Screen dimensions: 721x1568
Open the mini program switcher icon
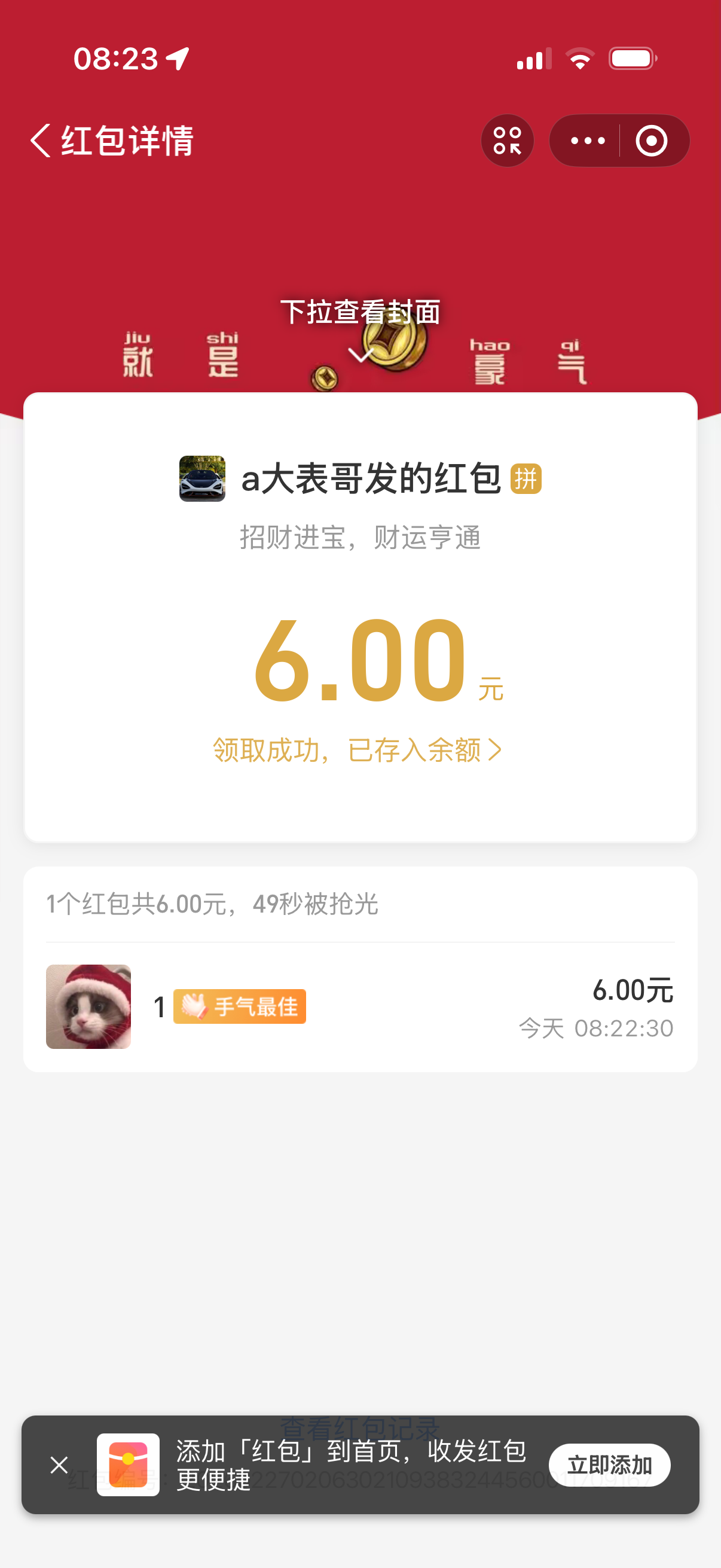point(508,141)
